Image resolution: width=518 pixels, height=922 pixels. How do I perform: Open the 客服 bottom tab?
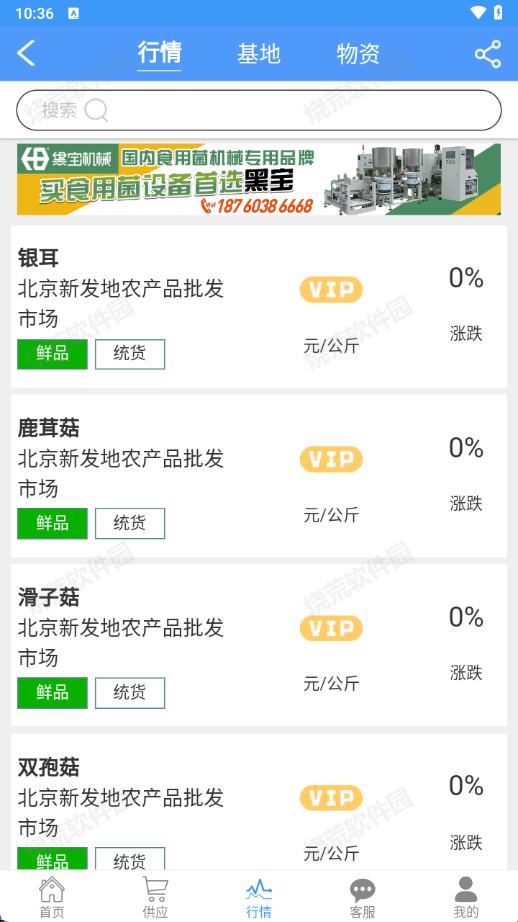362,897
